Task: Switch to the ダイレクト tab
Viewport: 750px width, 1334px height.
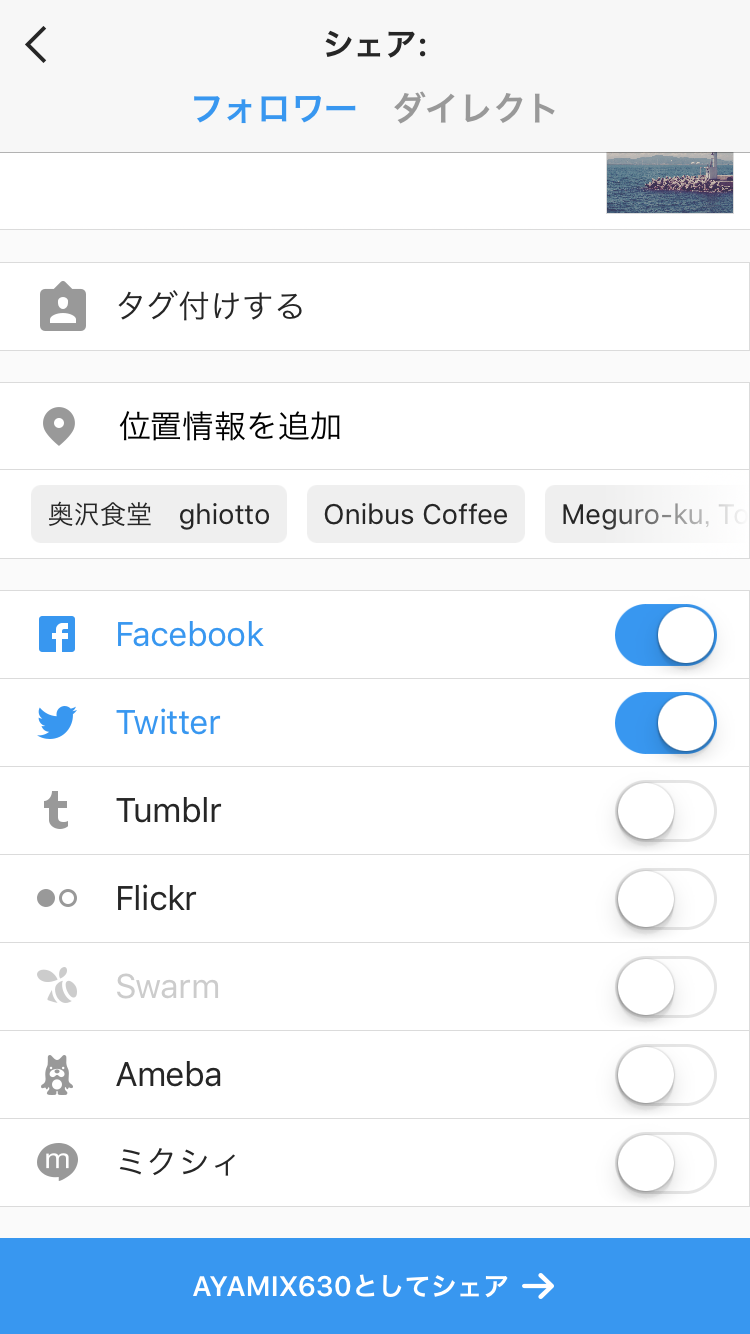Action: pyautogui.click(x=474, y=108)
